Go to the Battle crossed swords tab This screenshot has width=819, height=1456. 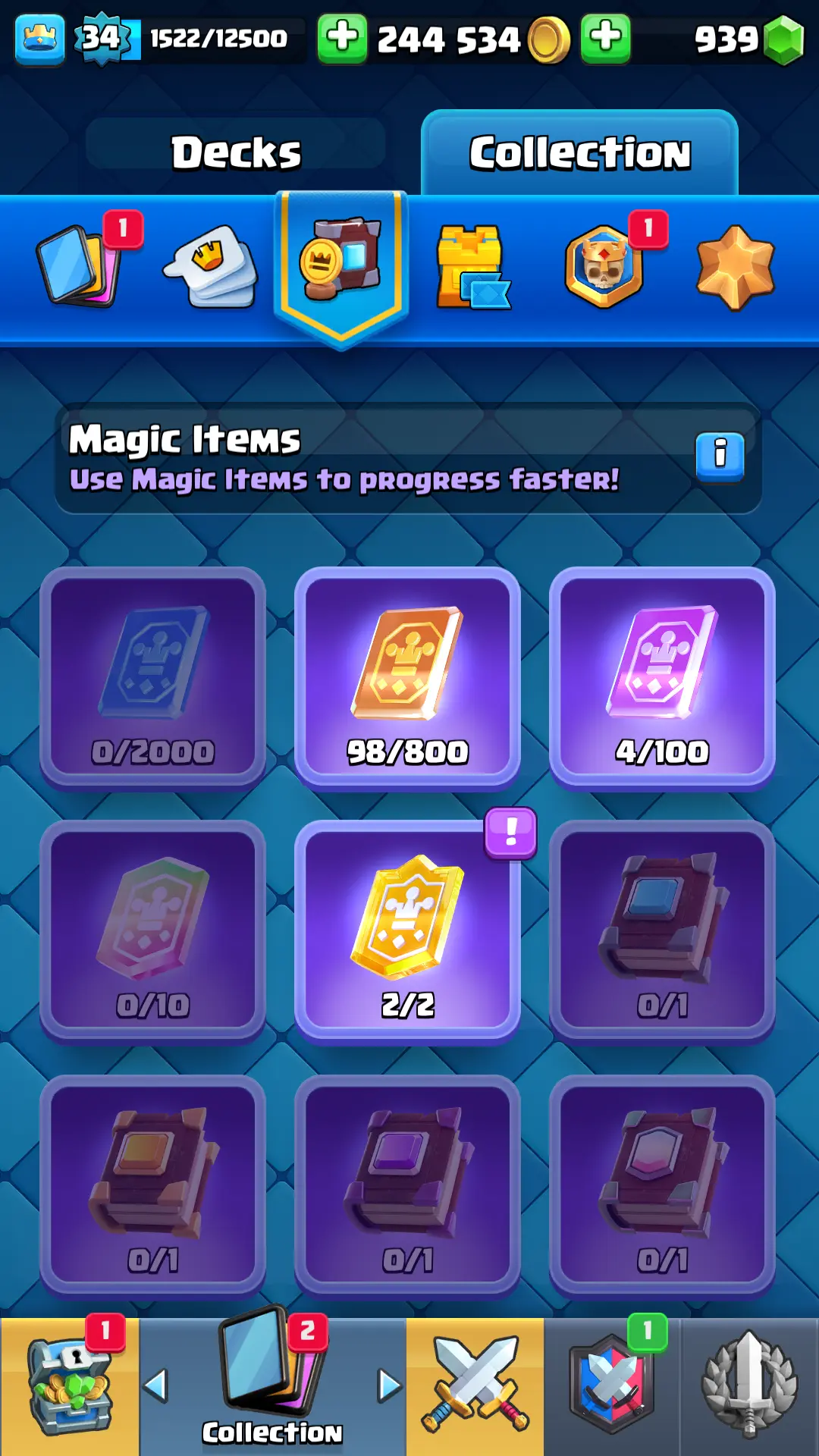click(475, 1386)
